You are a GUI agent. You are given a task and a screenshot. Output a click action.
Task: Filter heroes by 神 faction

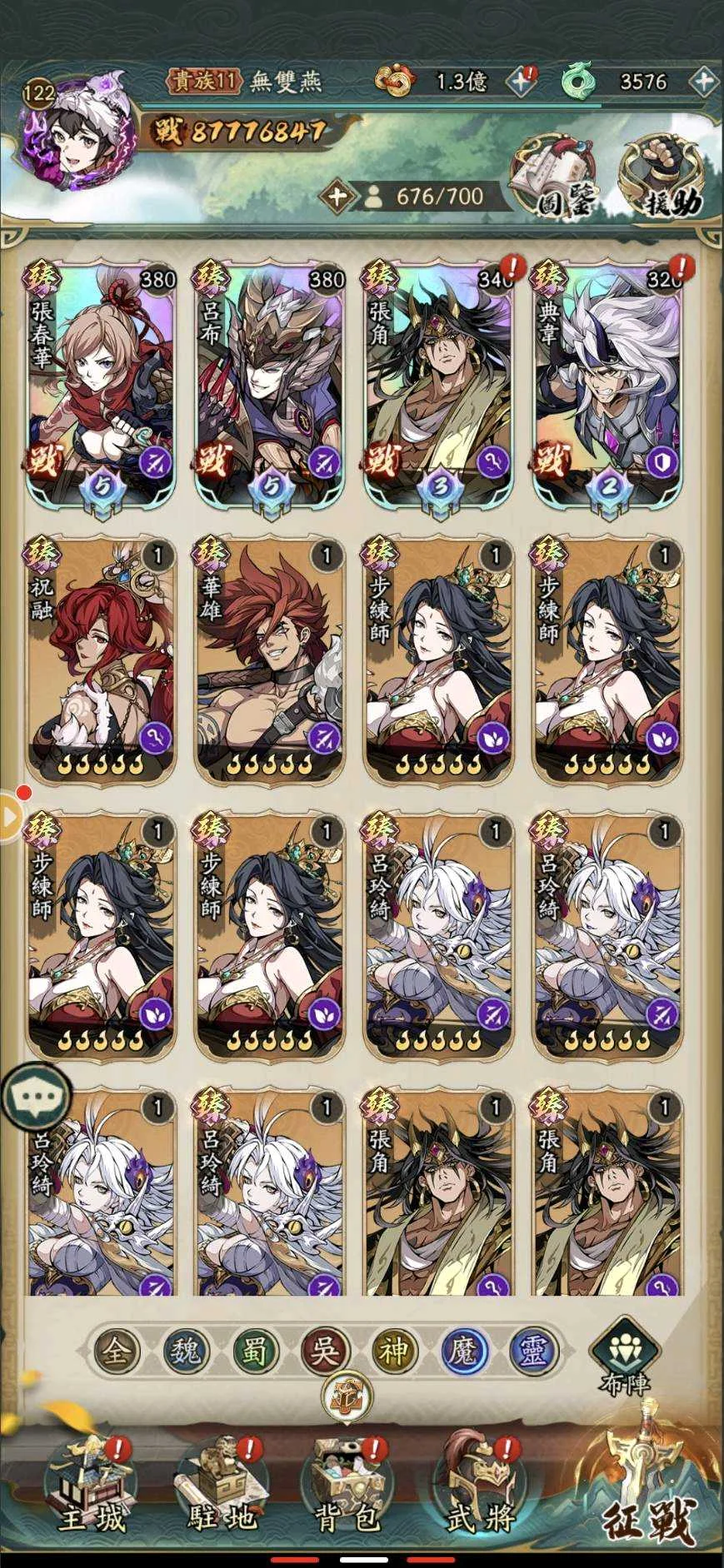pos(393,1351)
